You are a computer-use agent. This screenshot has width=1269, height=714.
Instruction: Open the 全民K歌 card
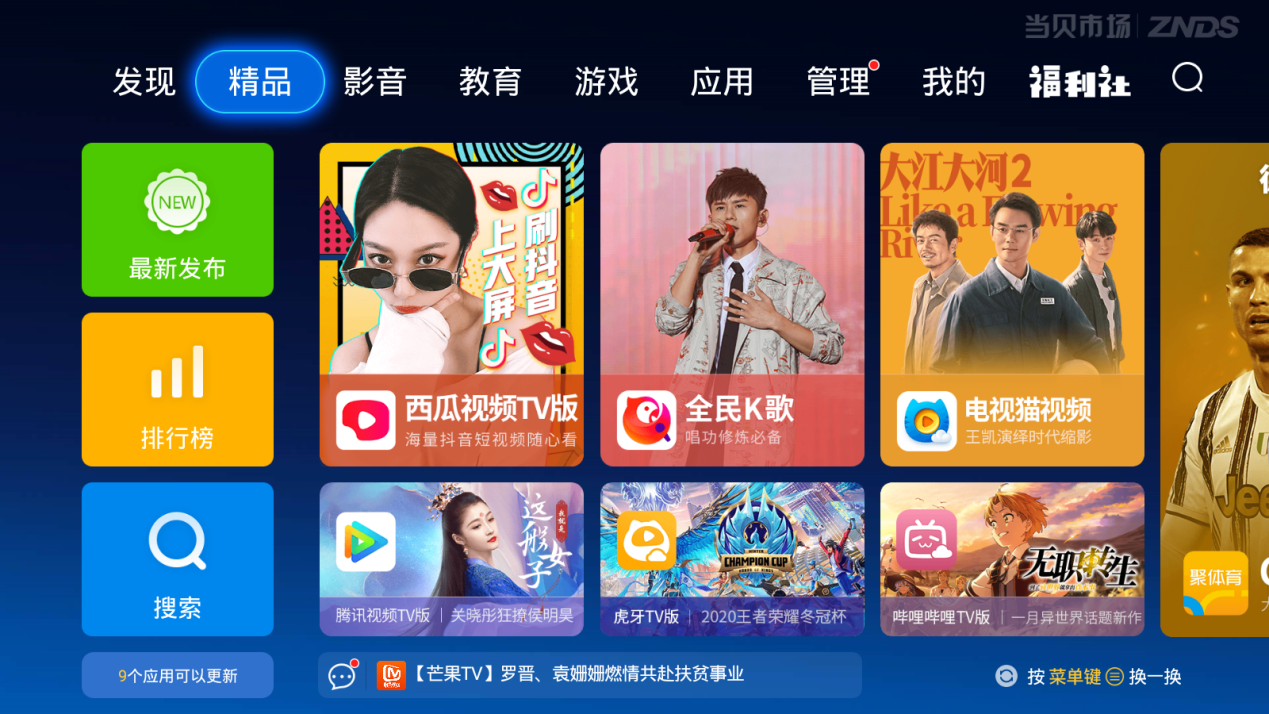pos(732,304)
